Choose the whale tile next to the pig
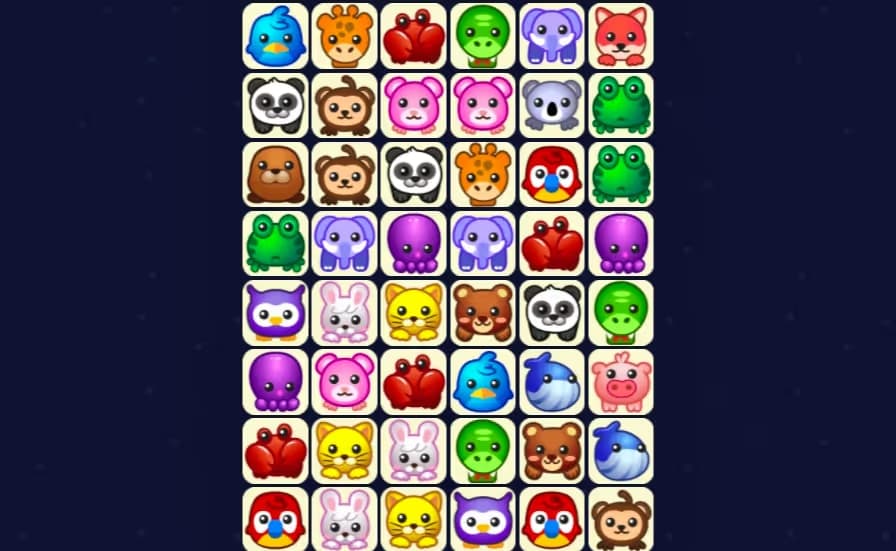The width and height of the screenshot is (896, 551). 552,381
